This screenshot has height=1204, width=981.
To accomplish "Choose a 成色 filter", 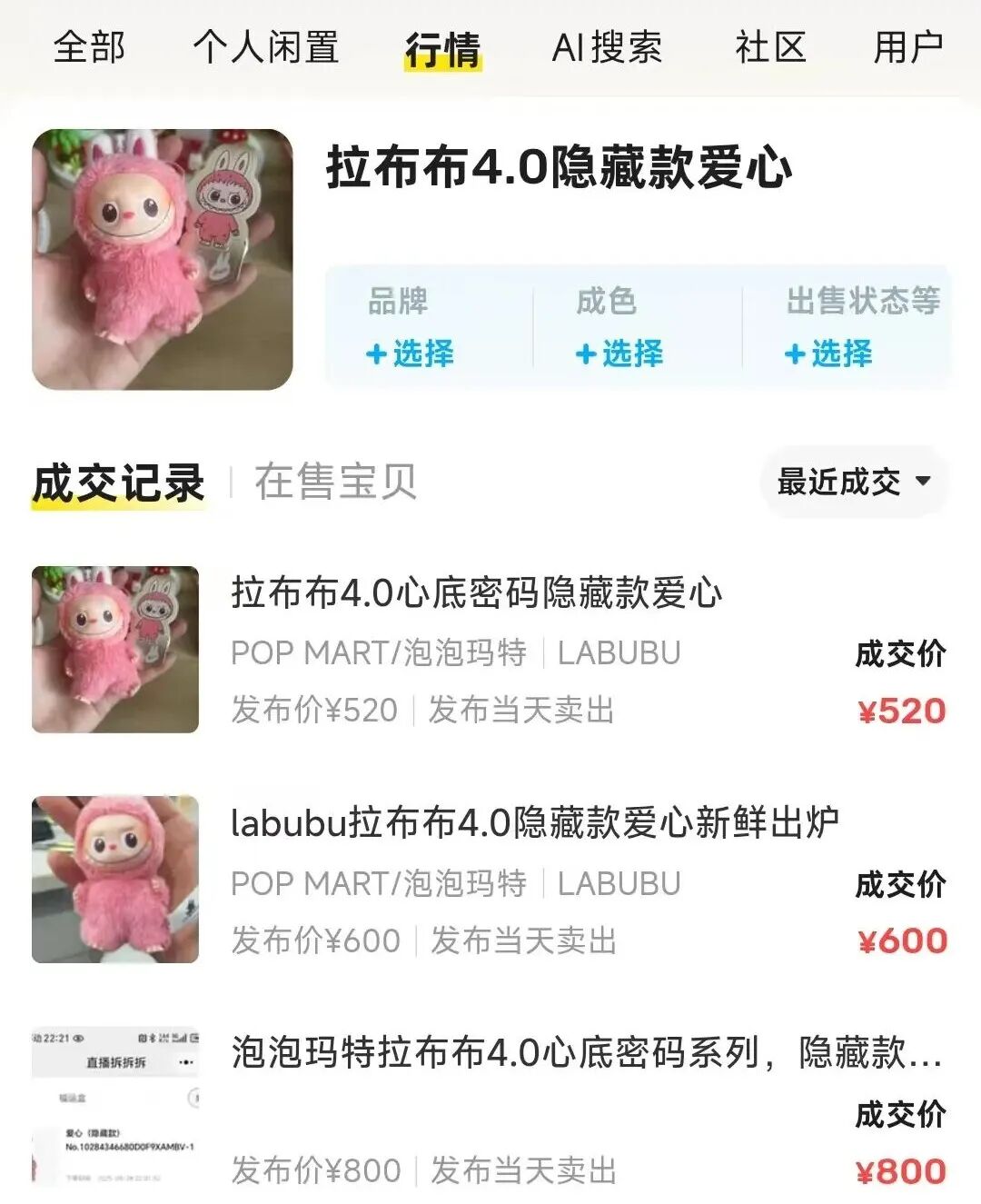I will tap(619, 353).
